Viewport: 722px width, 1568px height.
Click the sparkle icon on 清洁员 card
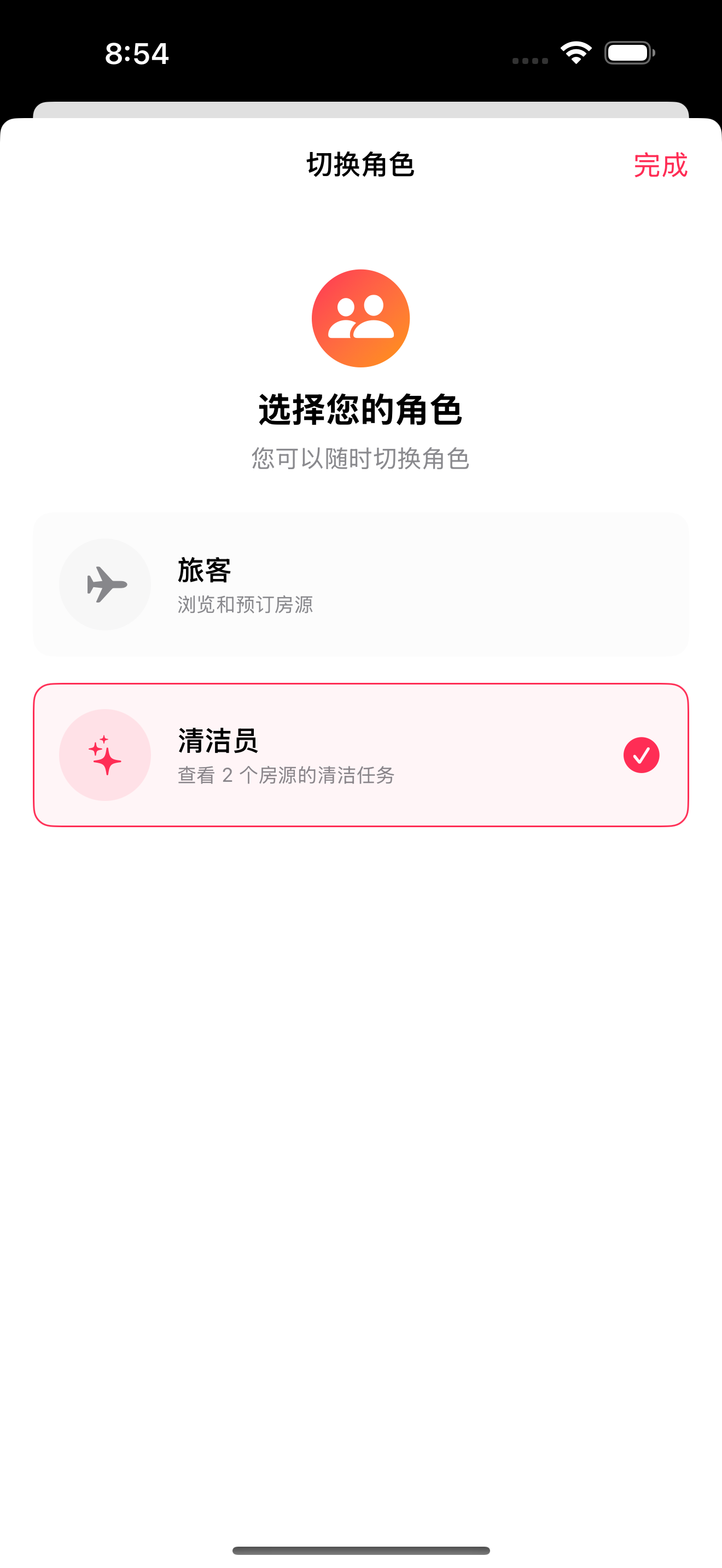click(104, 754)
